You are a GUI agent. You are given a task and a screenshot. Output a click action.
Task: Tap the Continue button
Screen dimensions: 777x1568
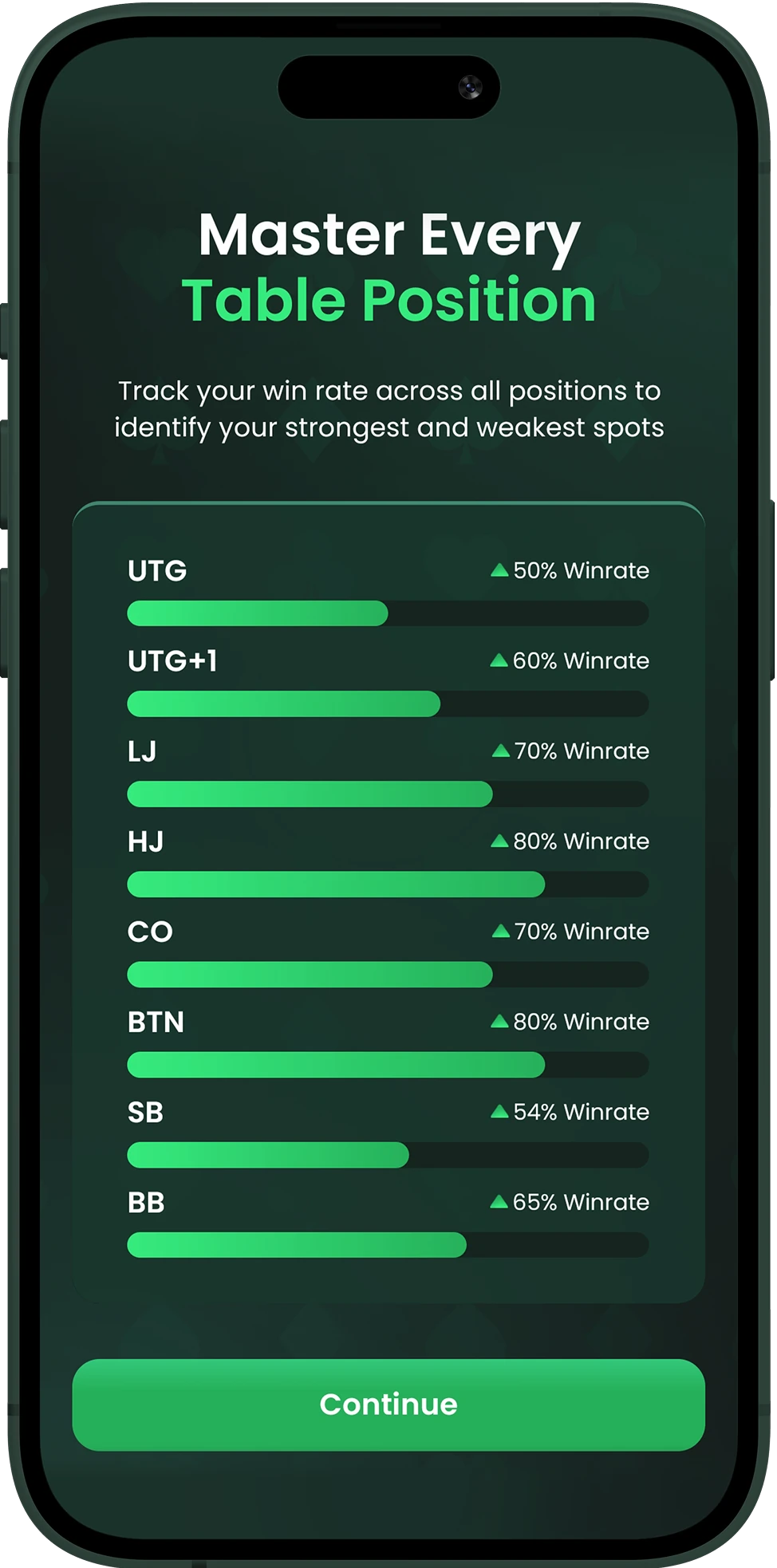pyautogui.click(x=388, y=1405)
